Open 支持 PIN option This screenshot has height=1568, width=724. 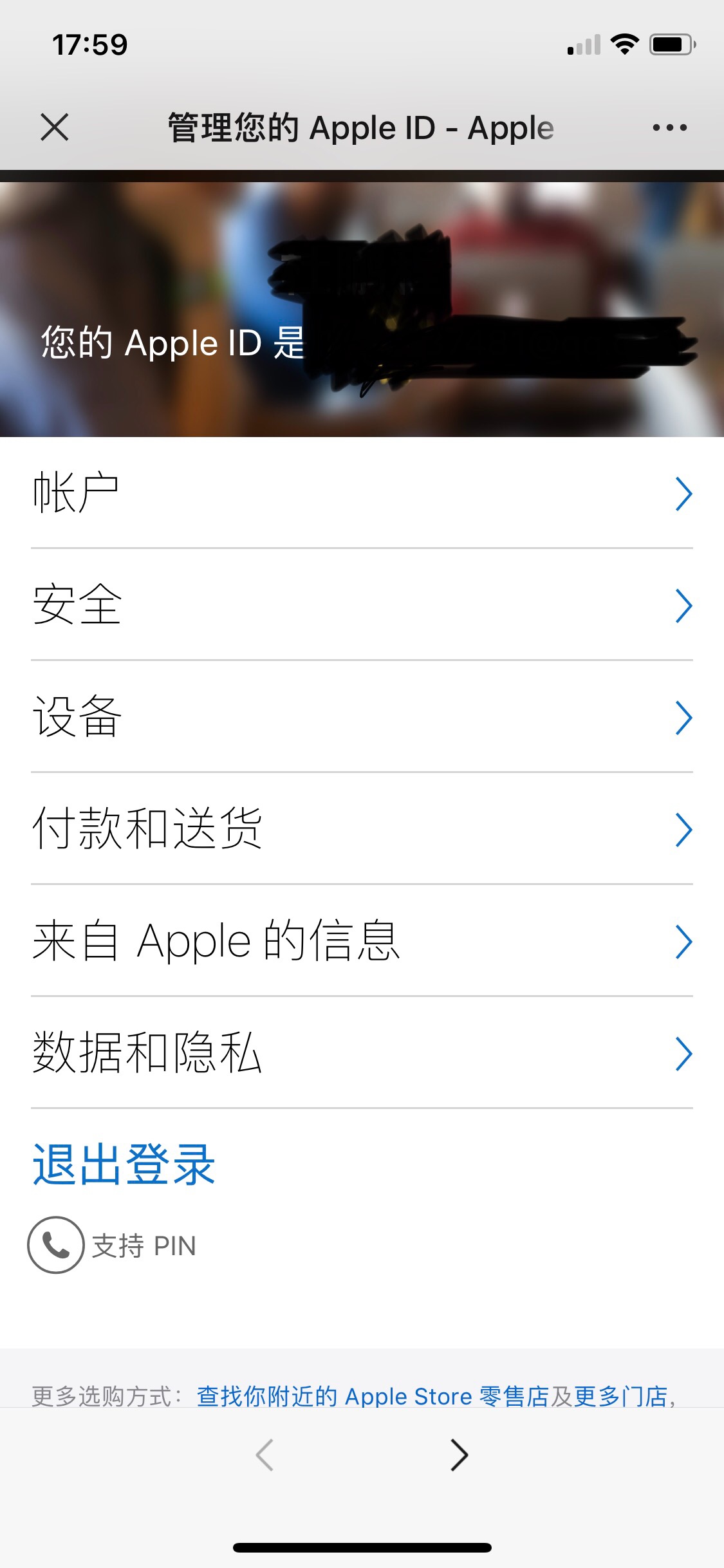113,1245
